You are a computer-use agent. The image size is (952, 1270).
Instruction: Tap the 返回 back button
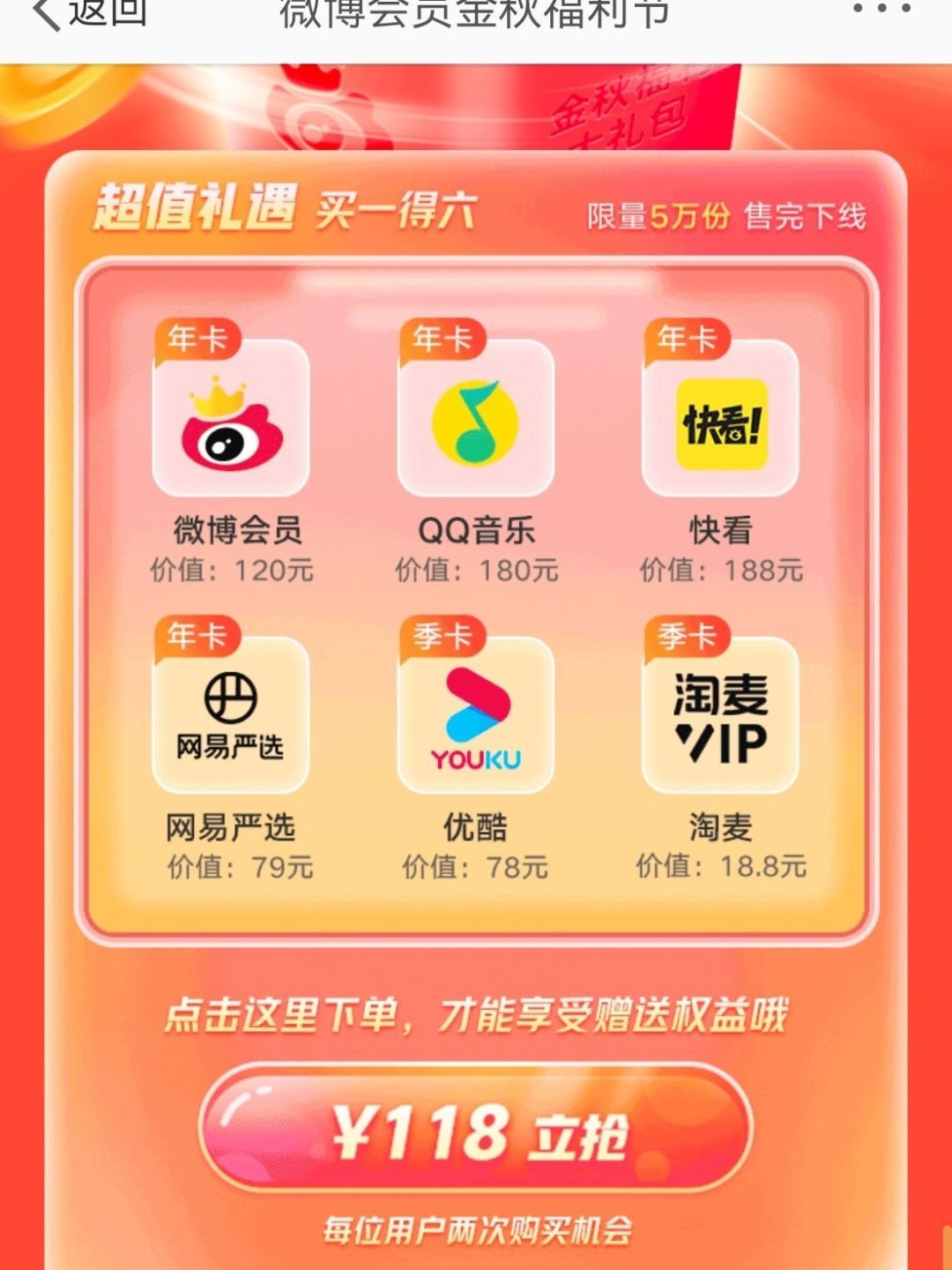pyautogui.click(x=88, y=14)
